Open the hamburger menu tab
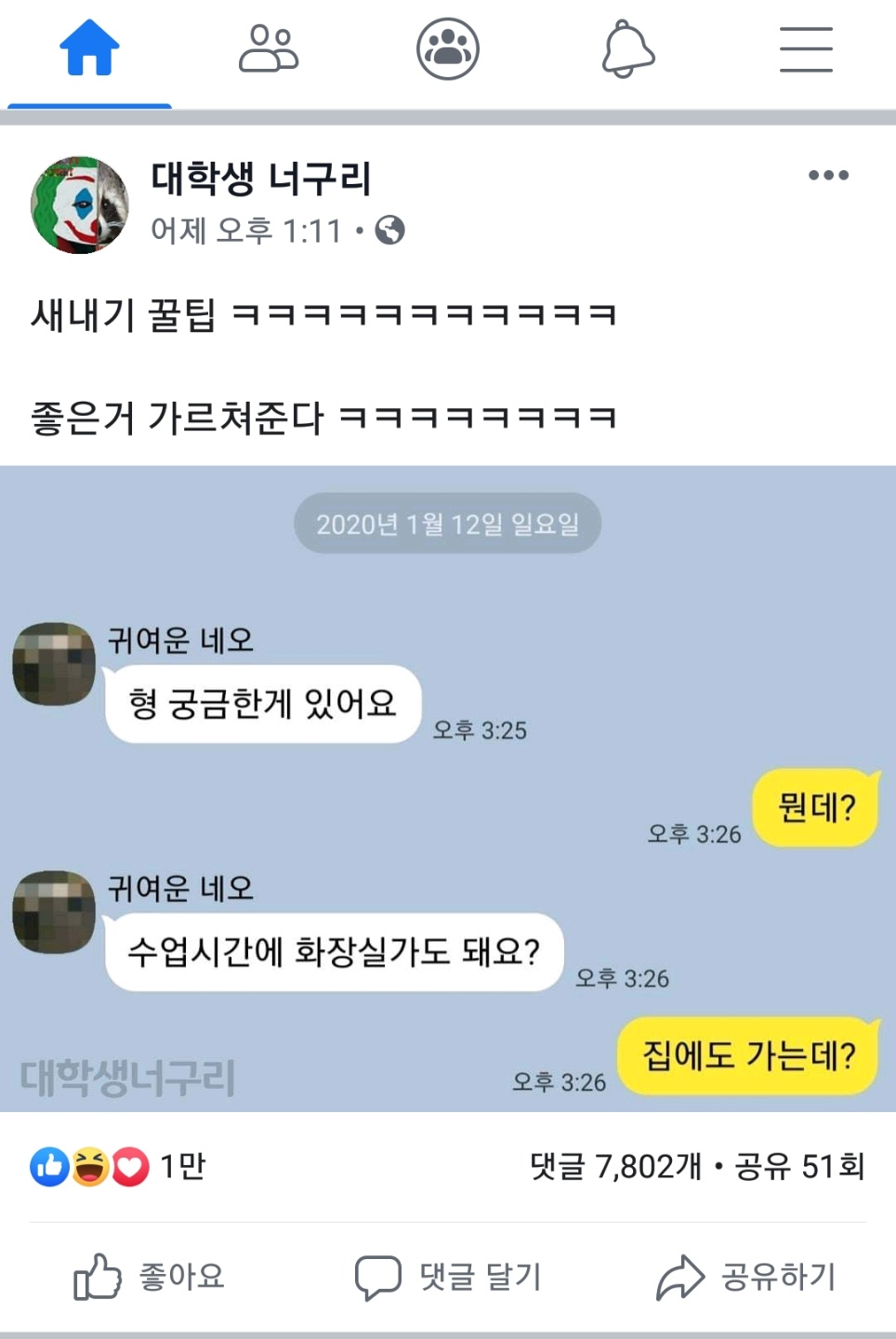896x1339 pixels. pyautogui.click(x=806, y=48)
